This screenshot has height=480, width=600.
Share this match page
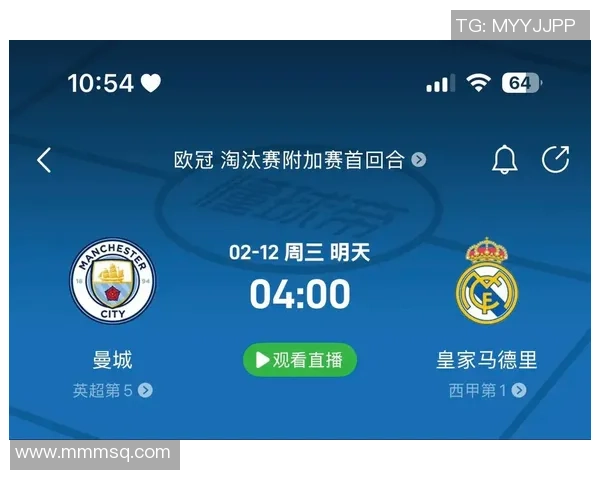coord(555,160)
